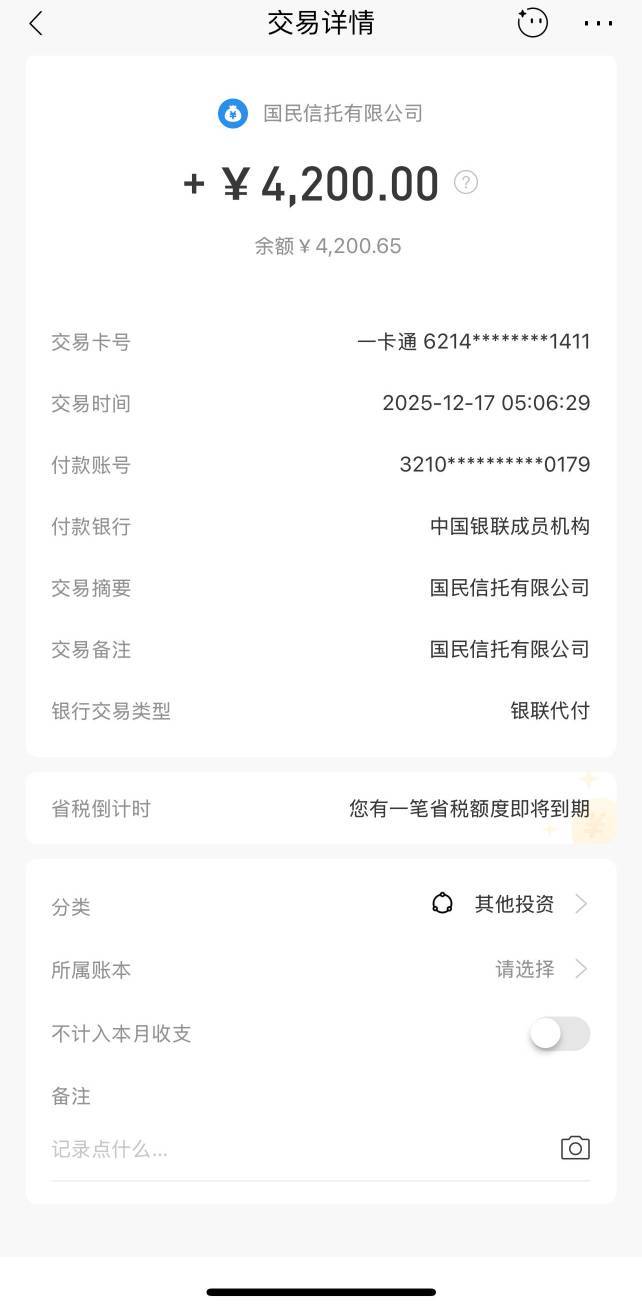Tap the question mark beside the amount
The height and width of the screenshot is (1308, 642).
466,182
